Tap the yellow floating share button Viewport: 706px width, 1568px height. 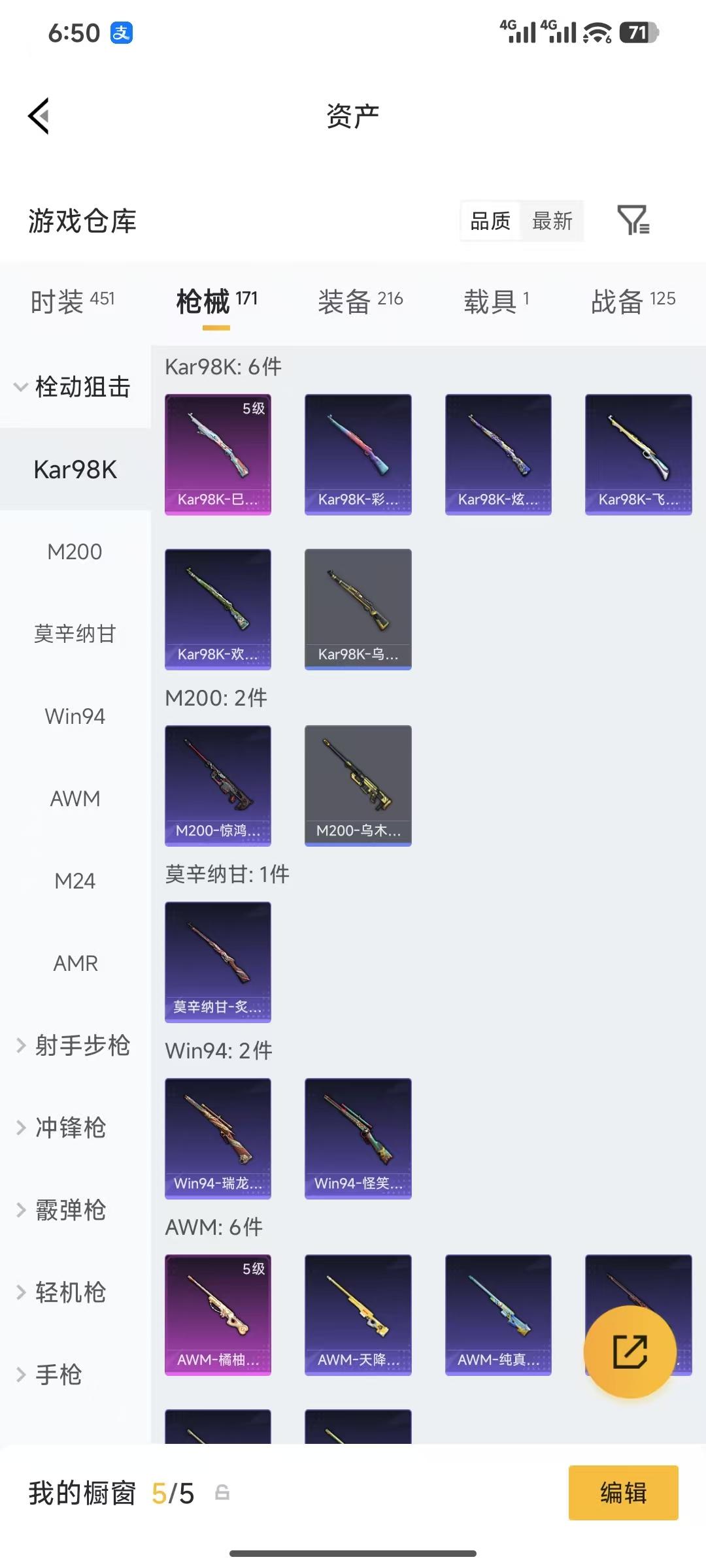coord(630,1351)
